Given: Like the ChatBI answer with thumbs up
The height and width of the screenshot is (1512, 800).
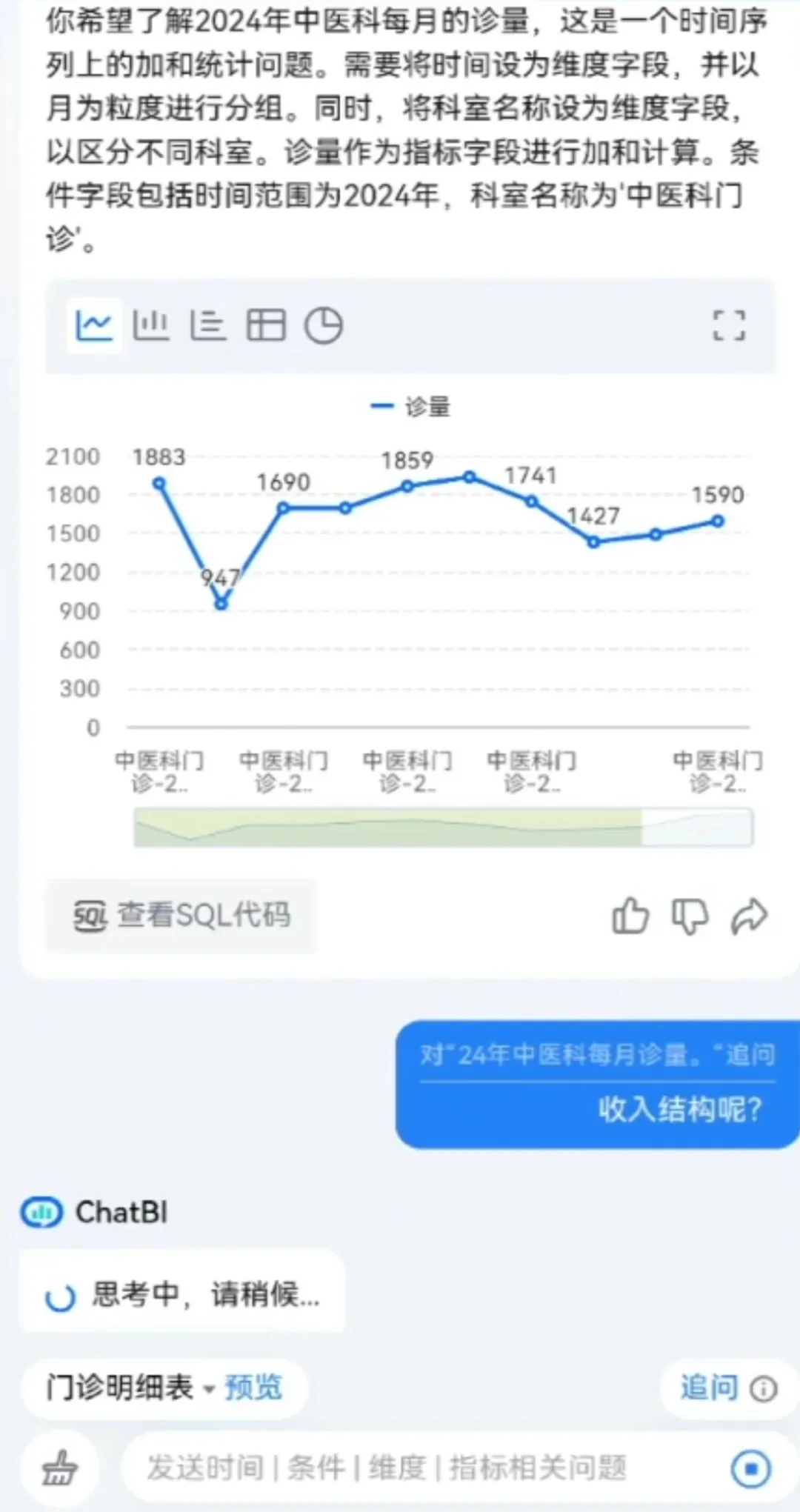Looking at the screenshot, I should [630, 916].
